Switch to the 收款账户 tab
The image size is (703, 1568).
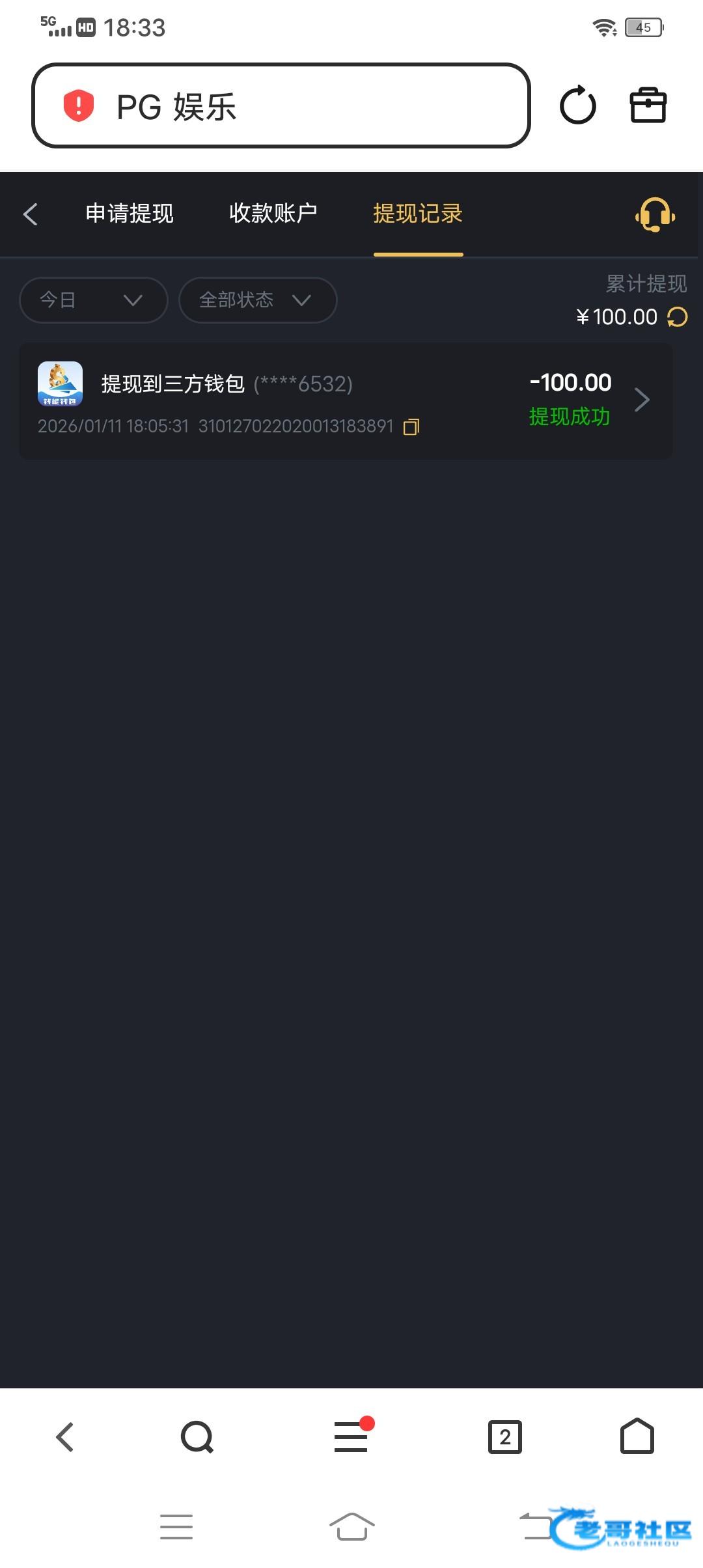pyautogui.click(x=273, y=214)
